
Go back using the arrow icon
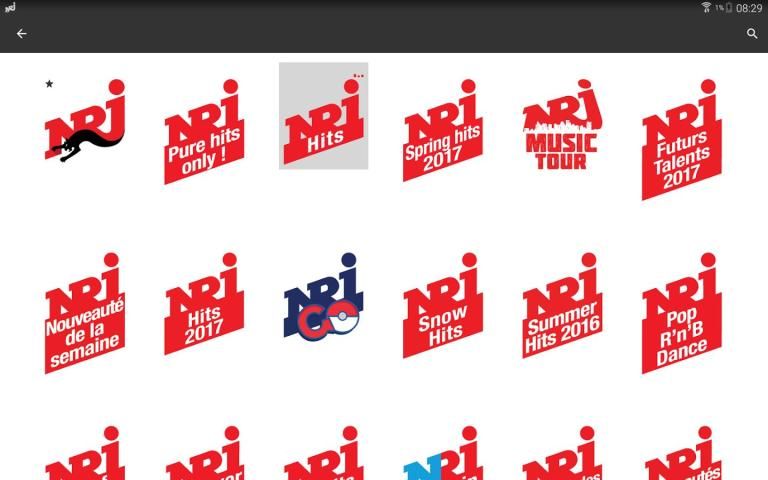click(x=22, y=34)
